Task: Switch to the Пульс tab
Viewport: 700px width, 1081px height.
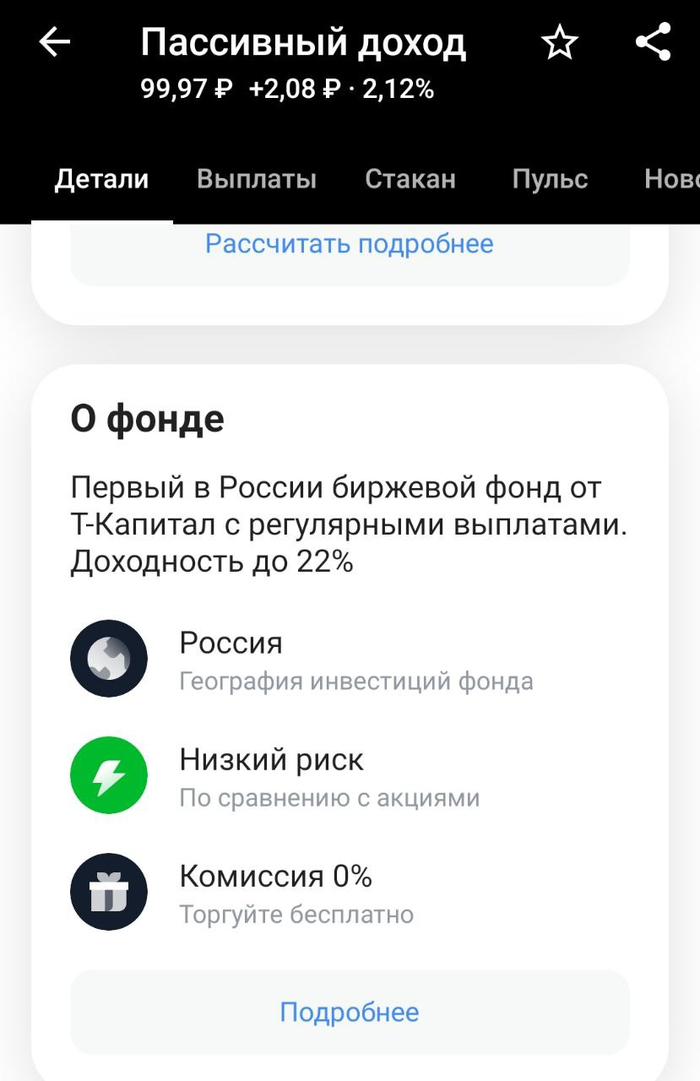Action: (550, 179)
